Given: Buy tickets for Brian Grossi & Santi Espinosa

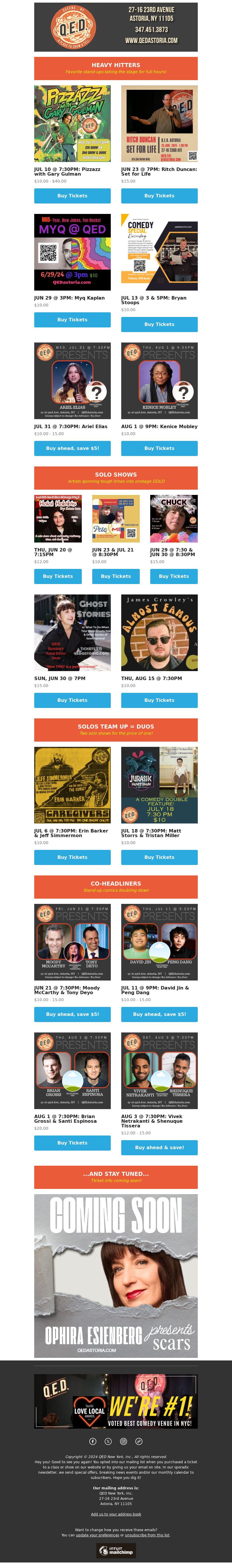Looking at the screenshot, I should point(72,1142).
